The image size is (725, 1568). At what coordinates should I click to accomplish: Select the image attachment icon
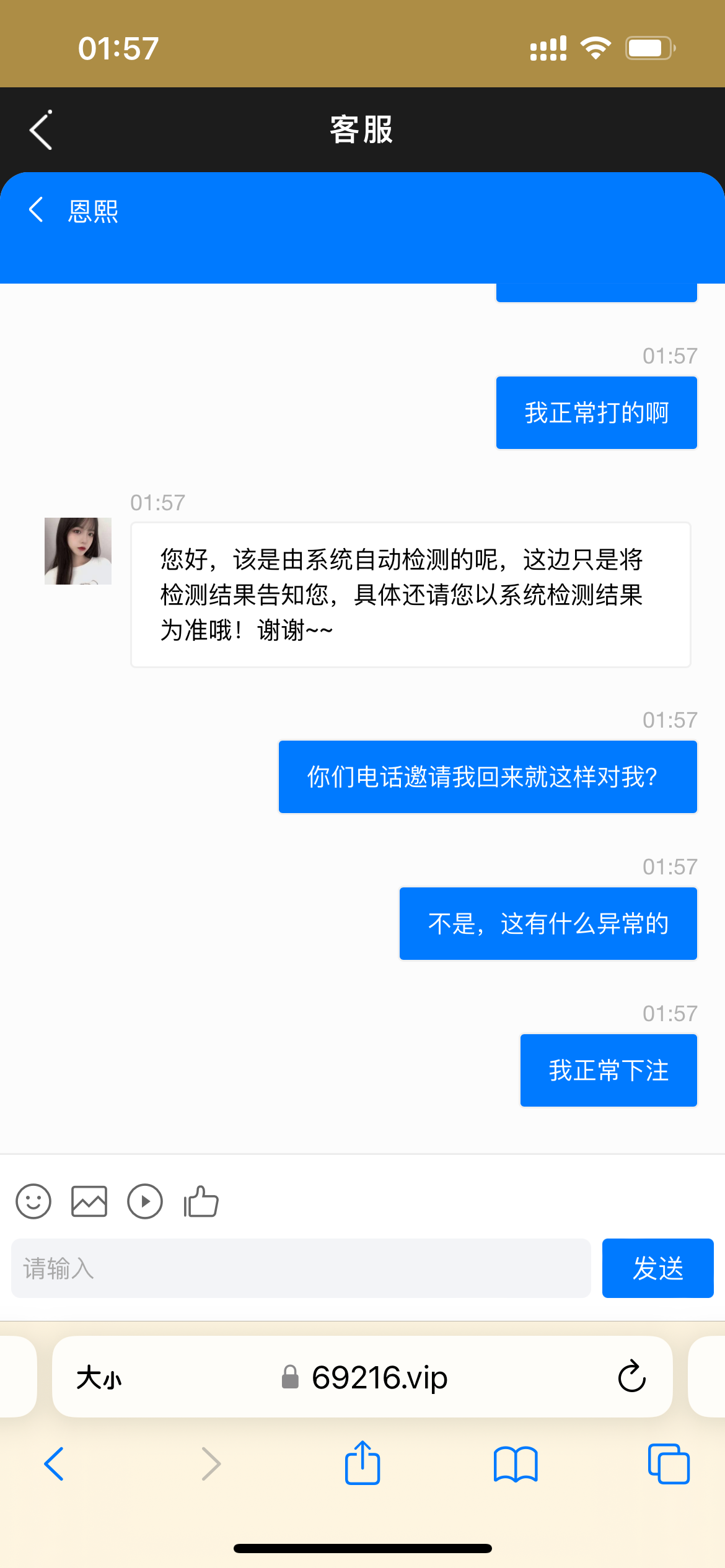pos(89,1200)
